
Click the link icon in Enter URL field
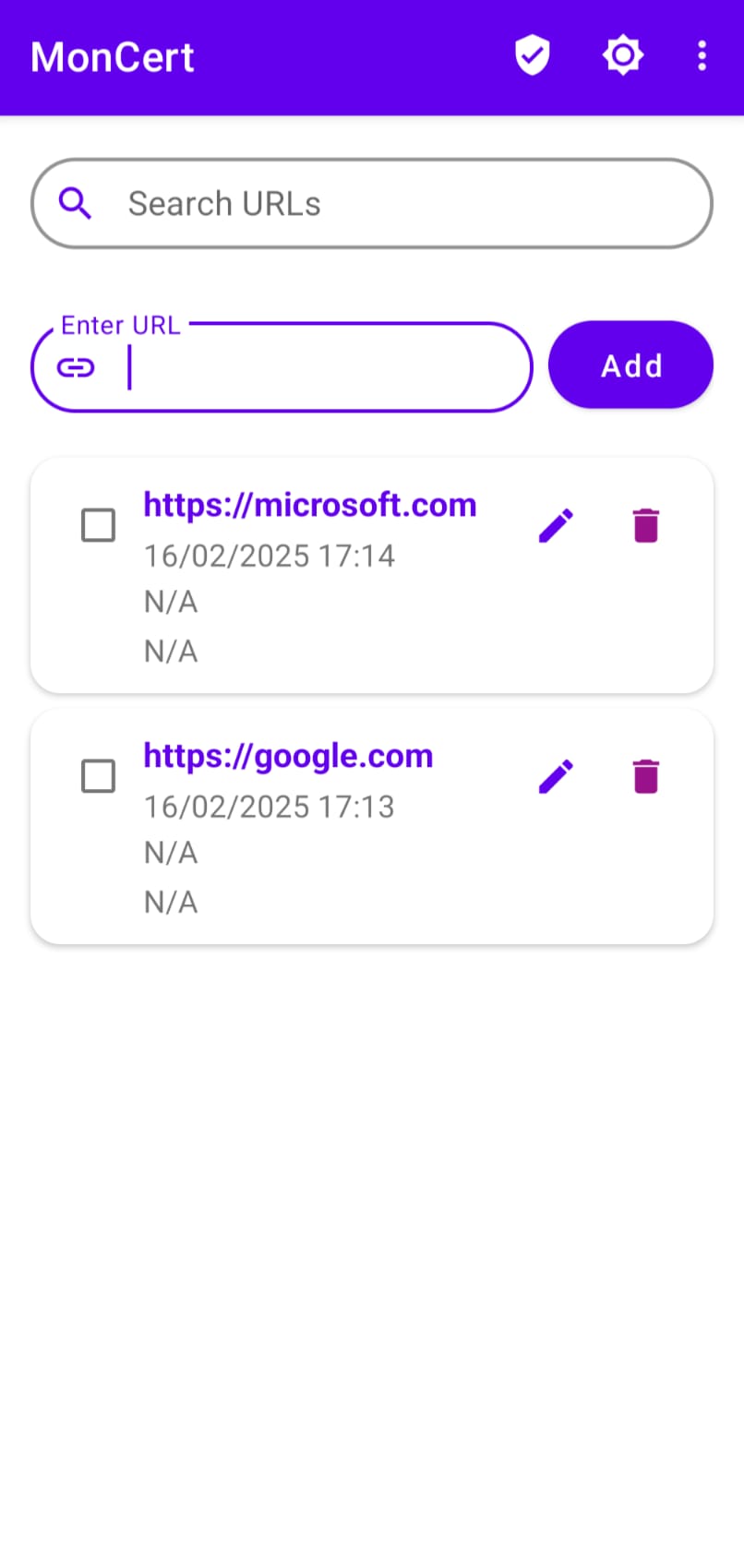pyautogui.click(x=77, y=366)
